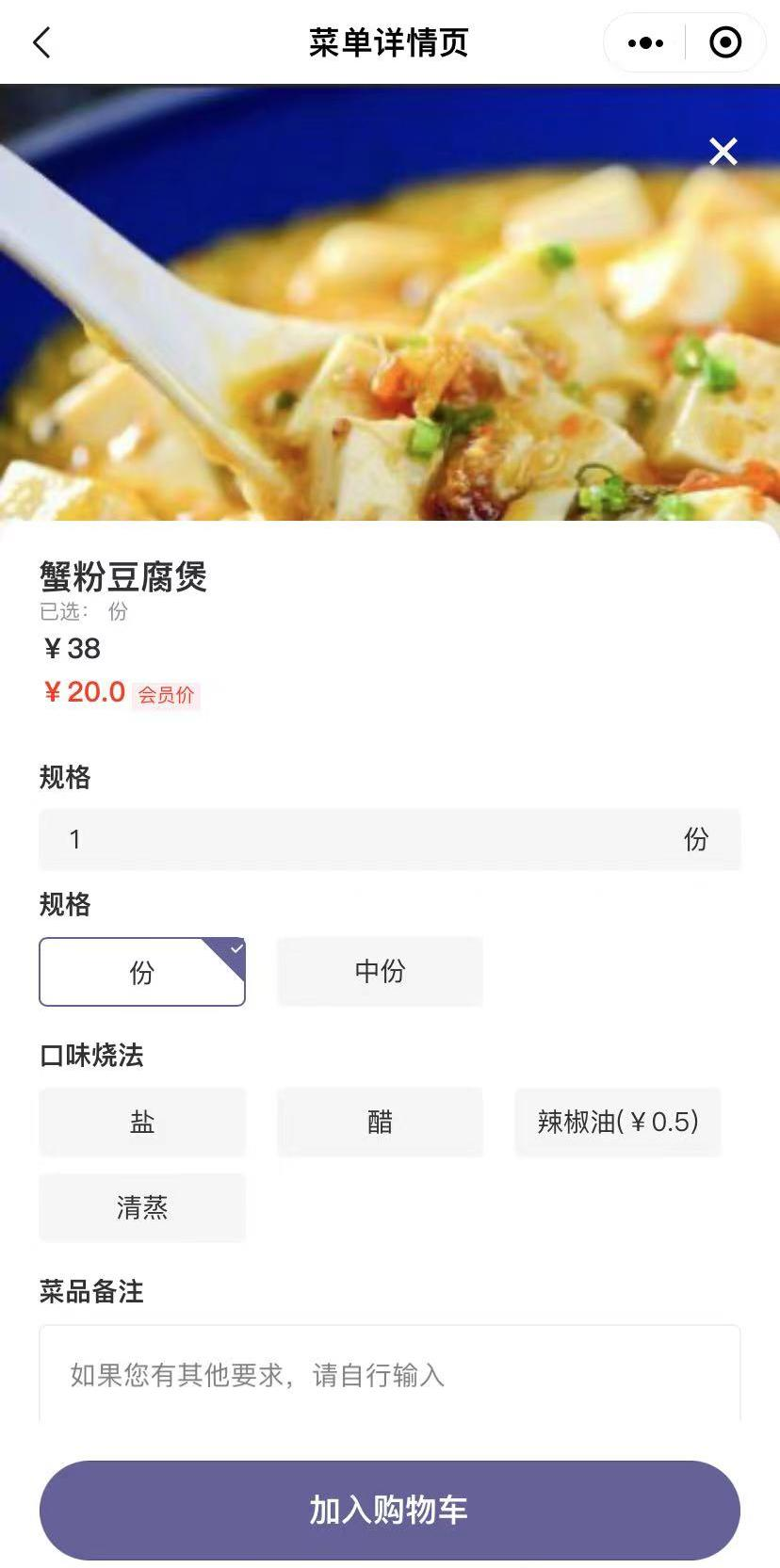Tap 加入购物车 to add the dish
780x1568 pixels.
pyautogui.click(x=389, y=1510)
